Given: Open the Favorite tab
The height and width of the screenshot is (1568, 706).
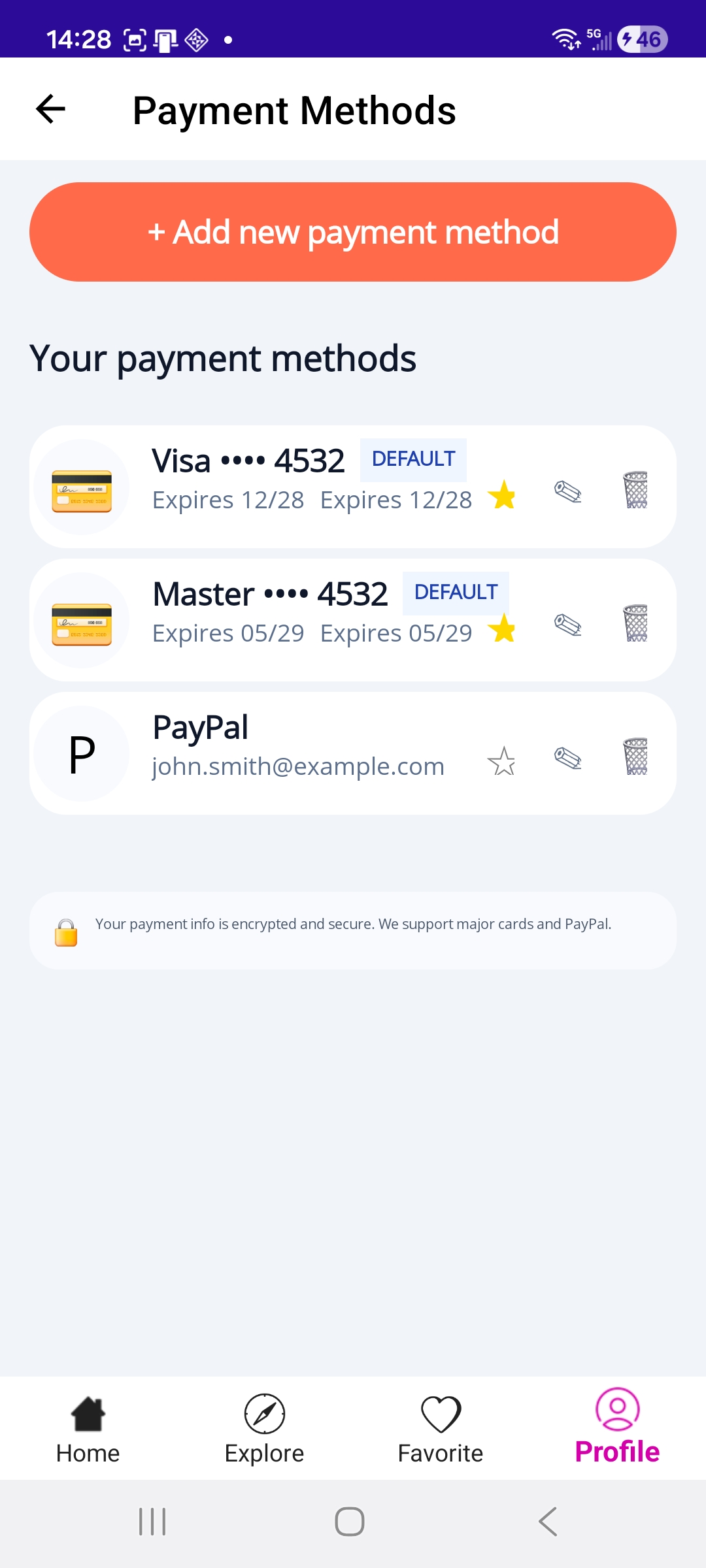Looking at the screenshot, I should pos(441,1429).
